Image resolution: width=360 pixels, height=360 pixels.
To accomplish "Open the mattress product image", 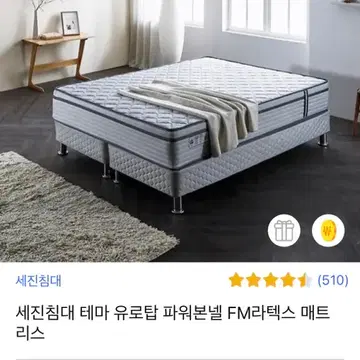I will coord(180,131).
